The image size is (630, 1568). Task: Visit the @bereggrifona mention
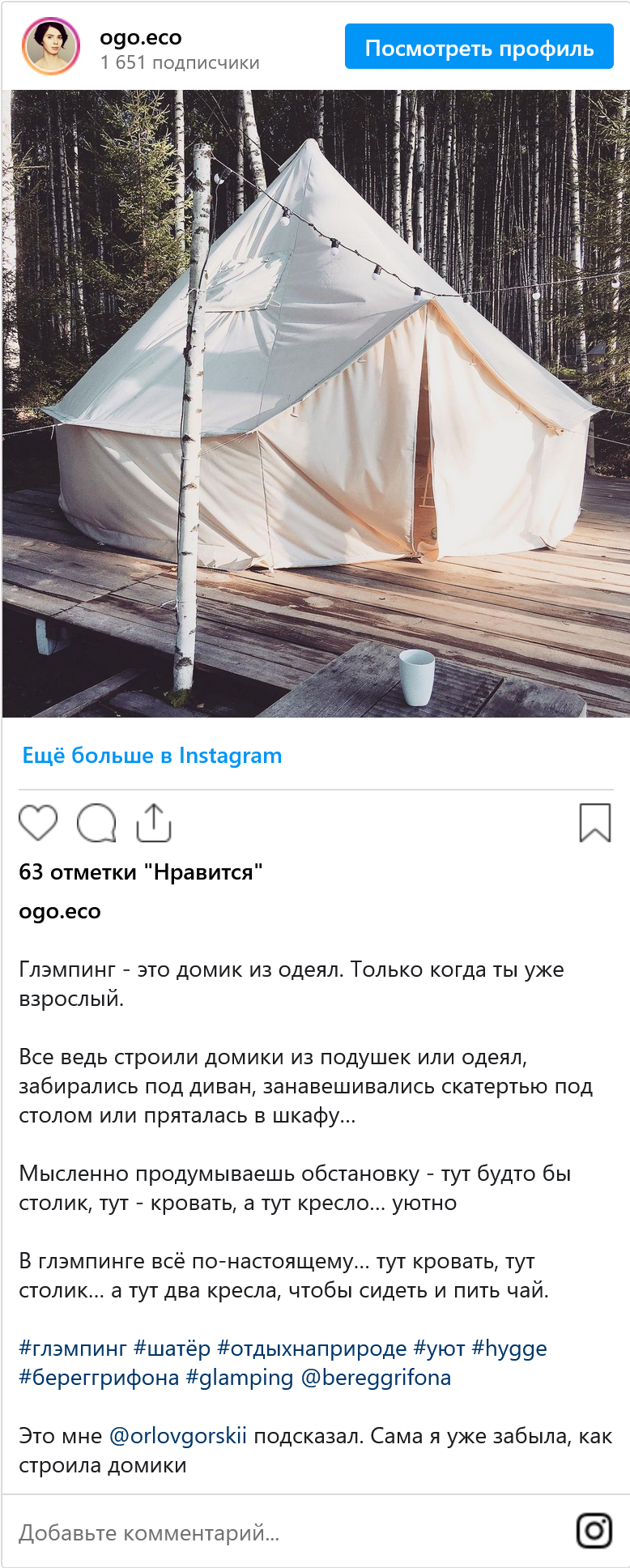[x=376, y=1378]
